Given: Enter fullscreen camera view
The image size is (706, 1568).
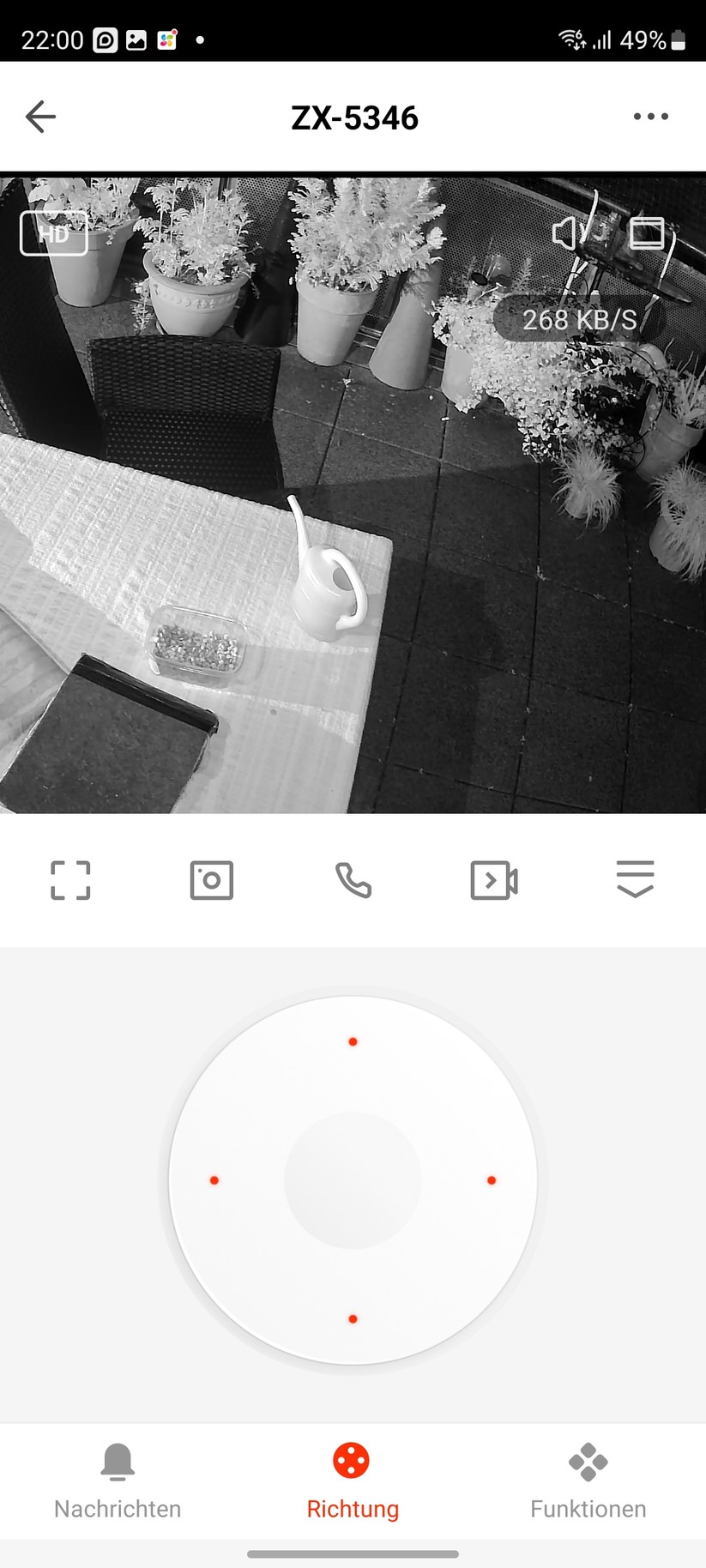Looking at the screenshot, I should pos(70,880).
